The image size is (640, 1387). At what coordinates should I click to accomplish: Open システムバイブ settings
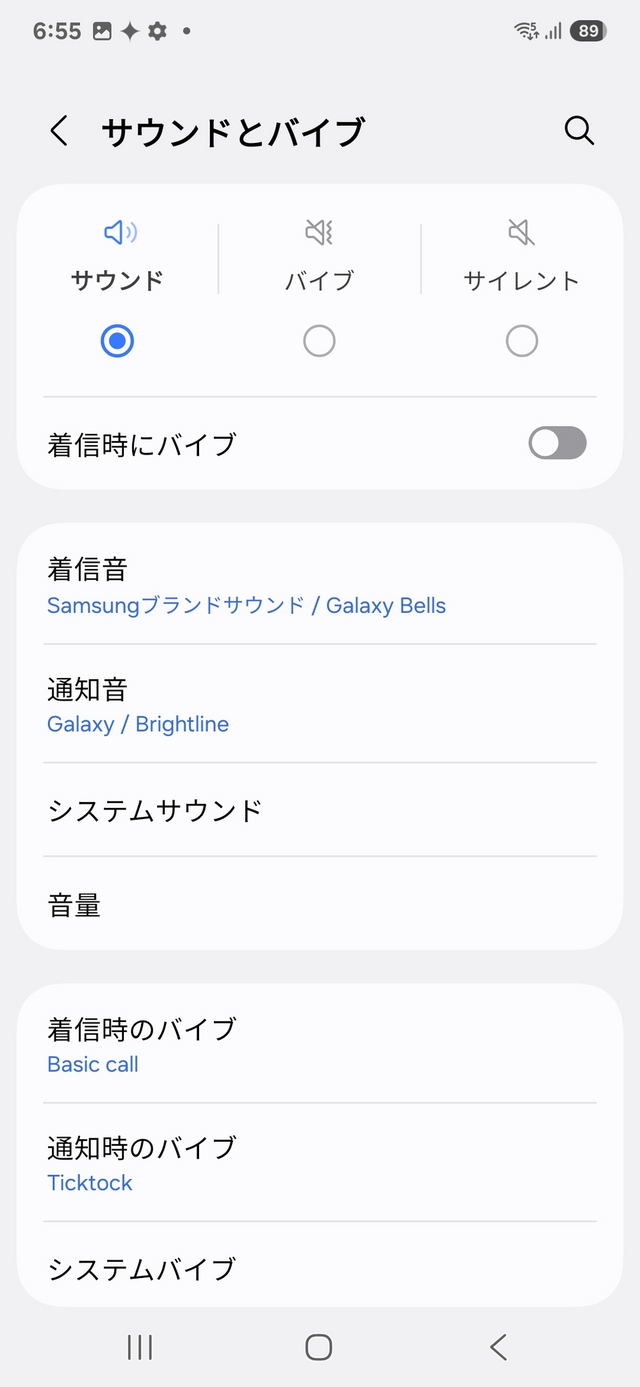tap(320, 1268)
